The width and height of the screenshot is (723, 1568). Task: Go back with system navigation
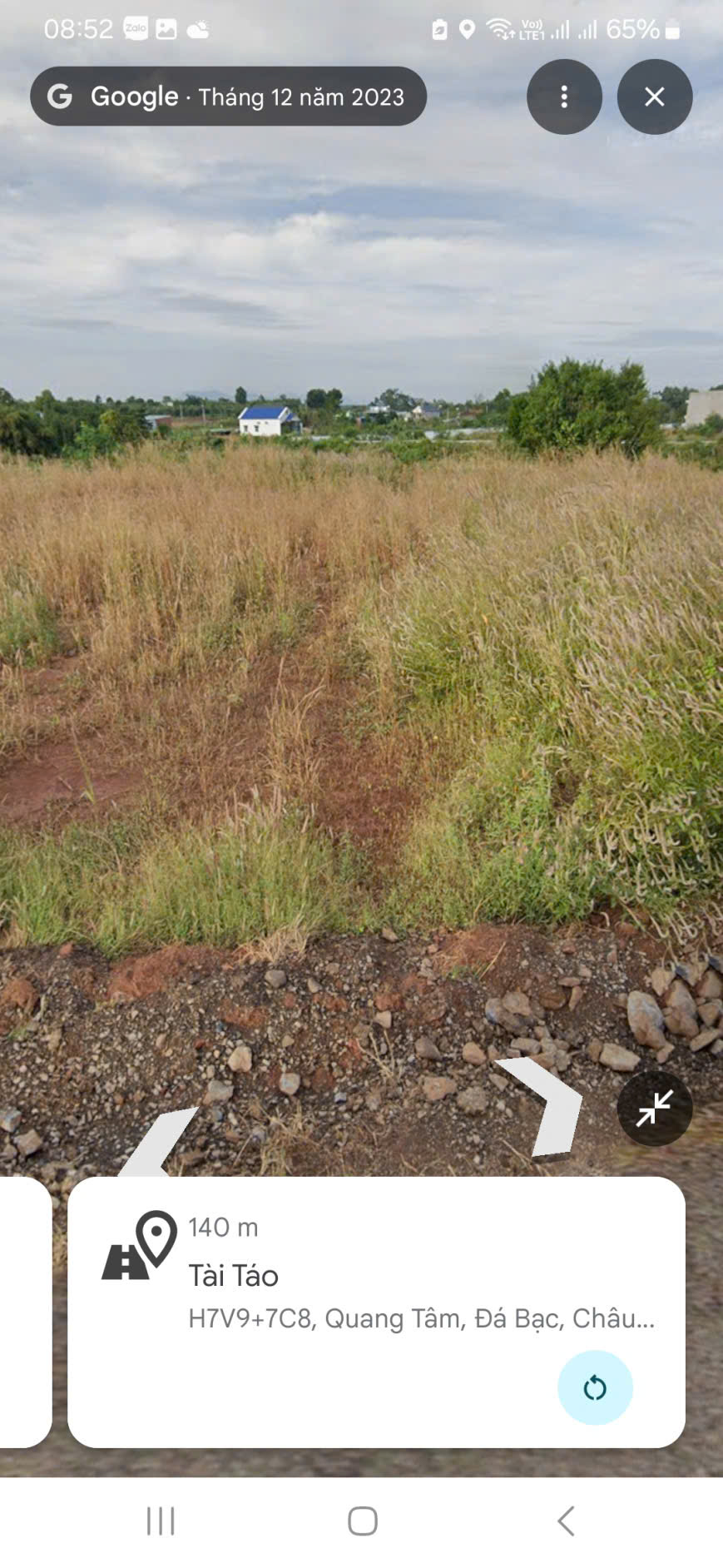(x=566, y=1521)
